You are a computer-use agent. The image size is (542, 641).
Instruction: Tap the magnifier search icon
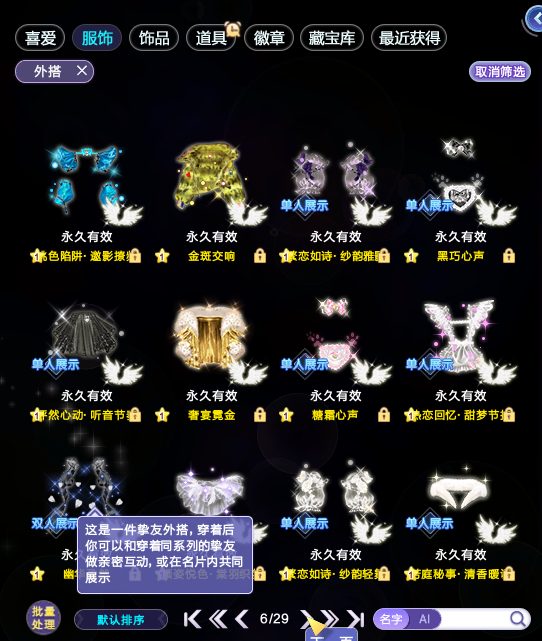(x=518, y=619)
